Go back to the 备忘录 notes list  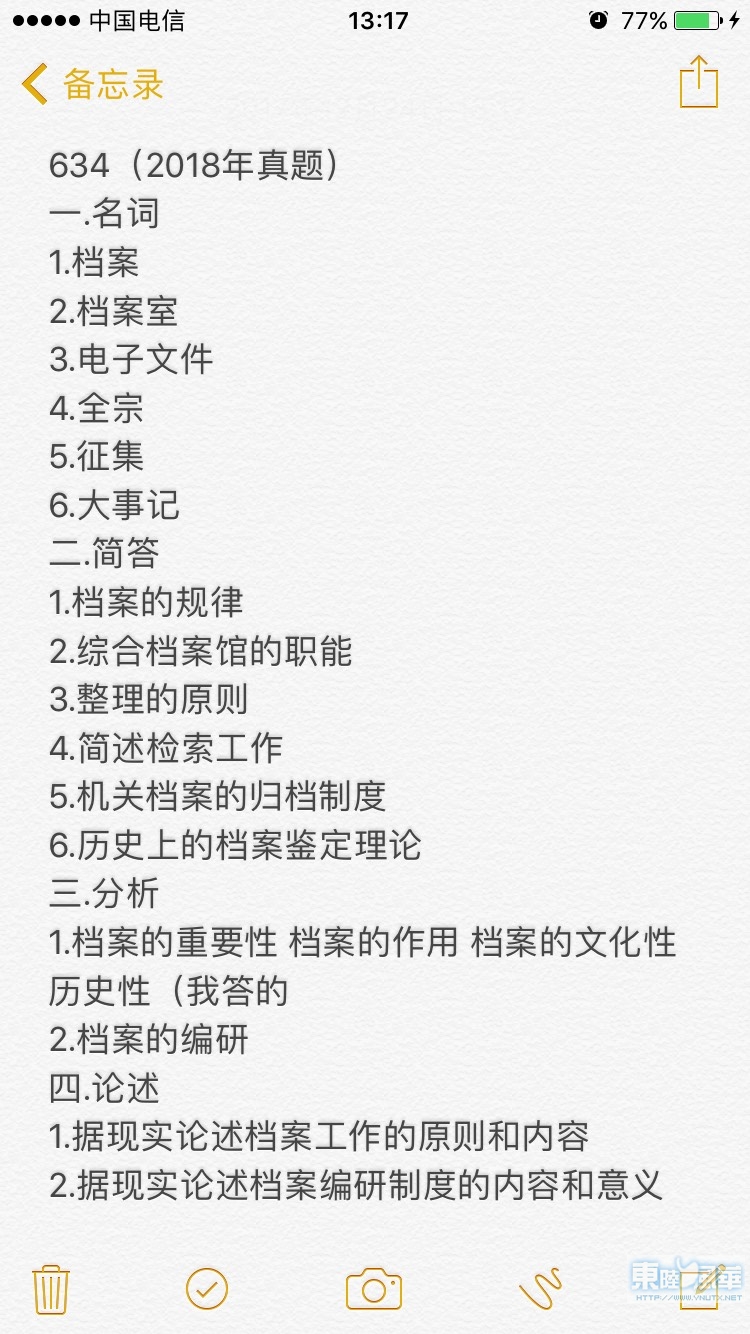pos(92,84)
